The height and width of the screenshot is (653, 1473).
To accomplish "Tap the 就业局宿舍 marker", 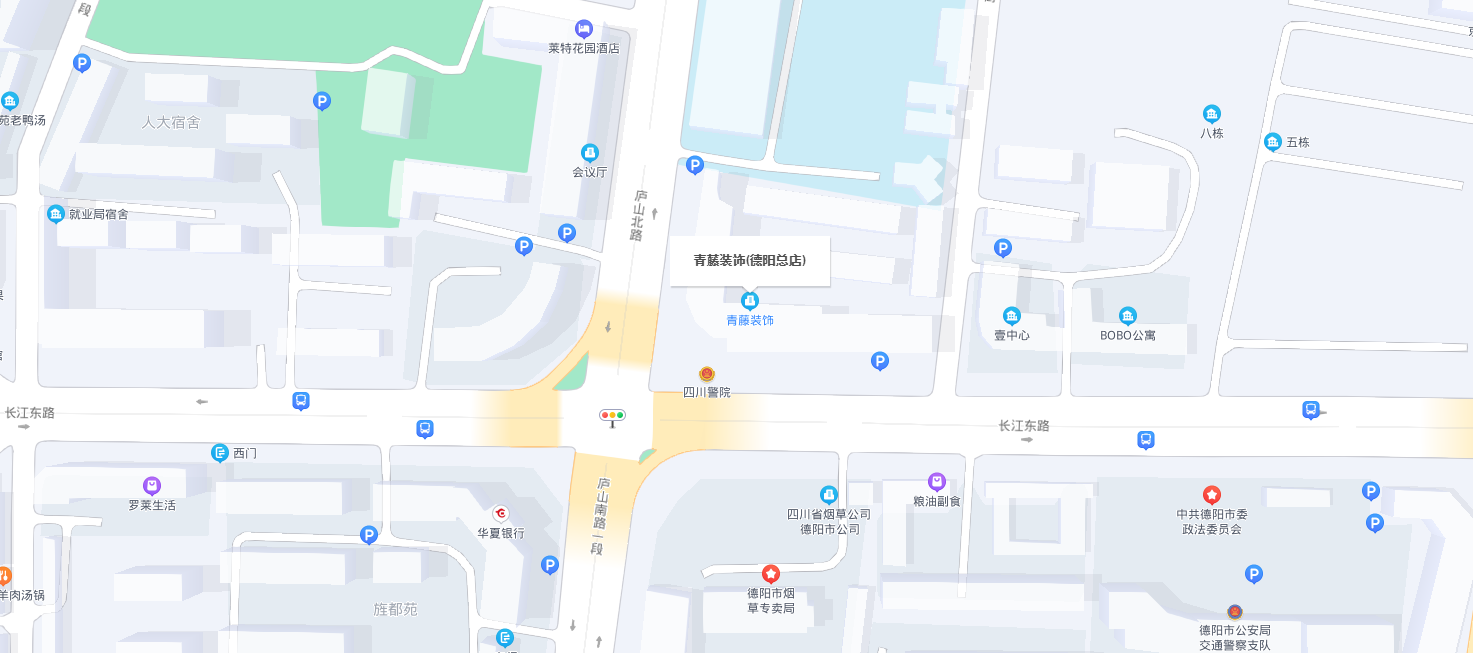I will click(x=56, y=214).
